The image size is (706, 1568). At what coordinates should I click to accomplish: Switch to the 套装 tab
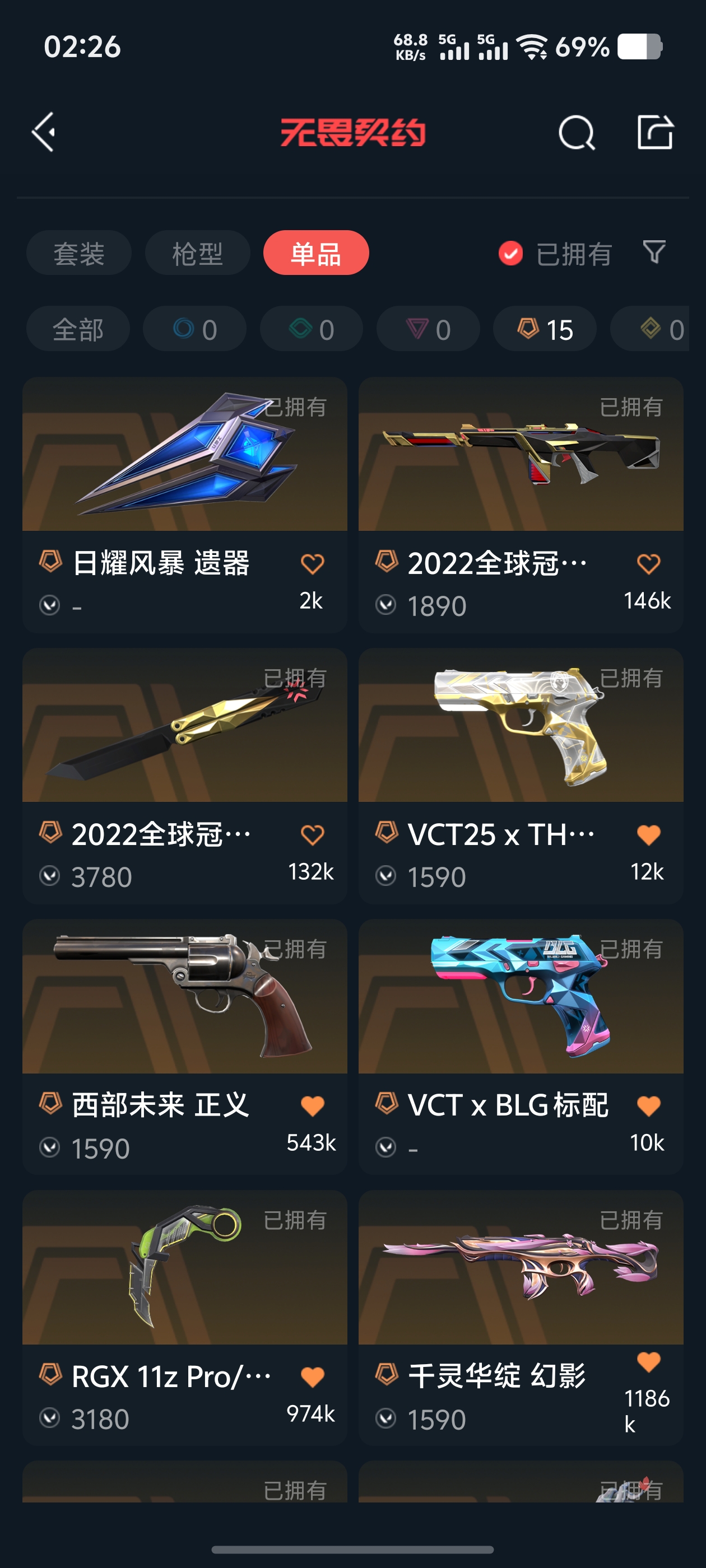(x=78, y=253)
